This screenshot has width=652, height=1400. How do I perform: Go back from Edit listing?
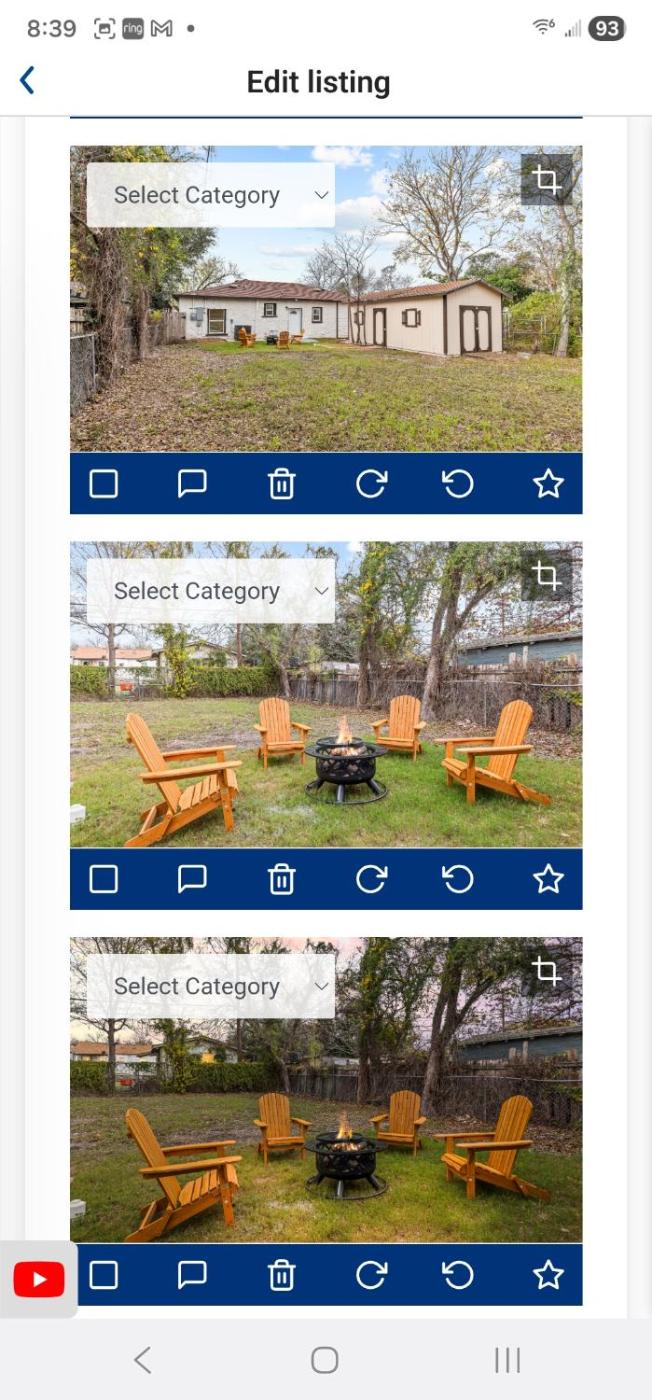tap(28, 81)
